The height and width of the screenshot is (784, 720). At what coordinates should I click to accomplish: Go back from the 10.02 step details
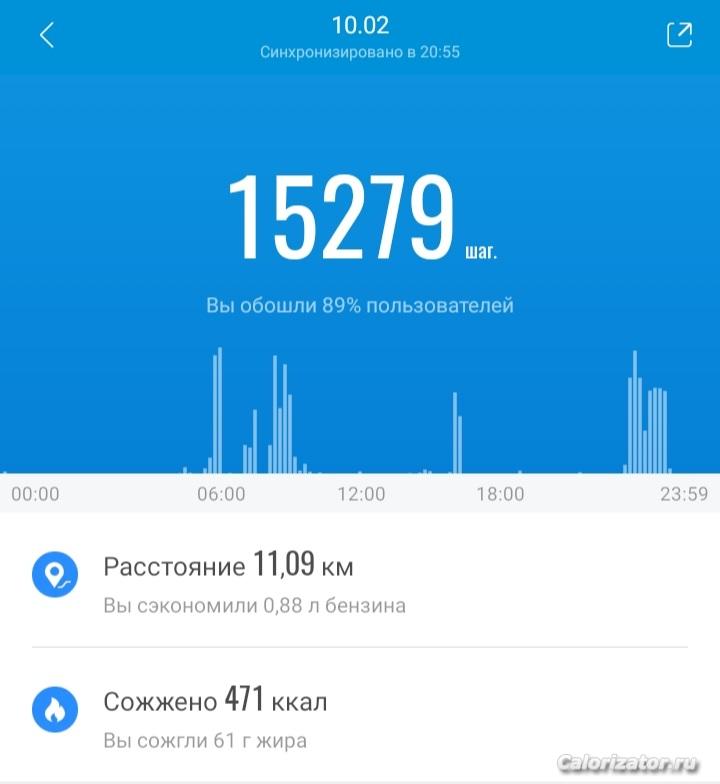click(46, 36)
